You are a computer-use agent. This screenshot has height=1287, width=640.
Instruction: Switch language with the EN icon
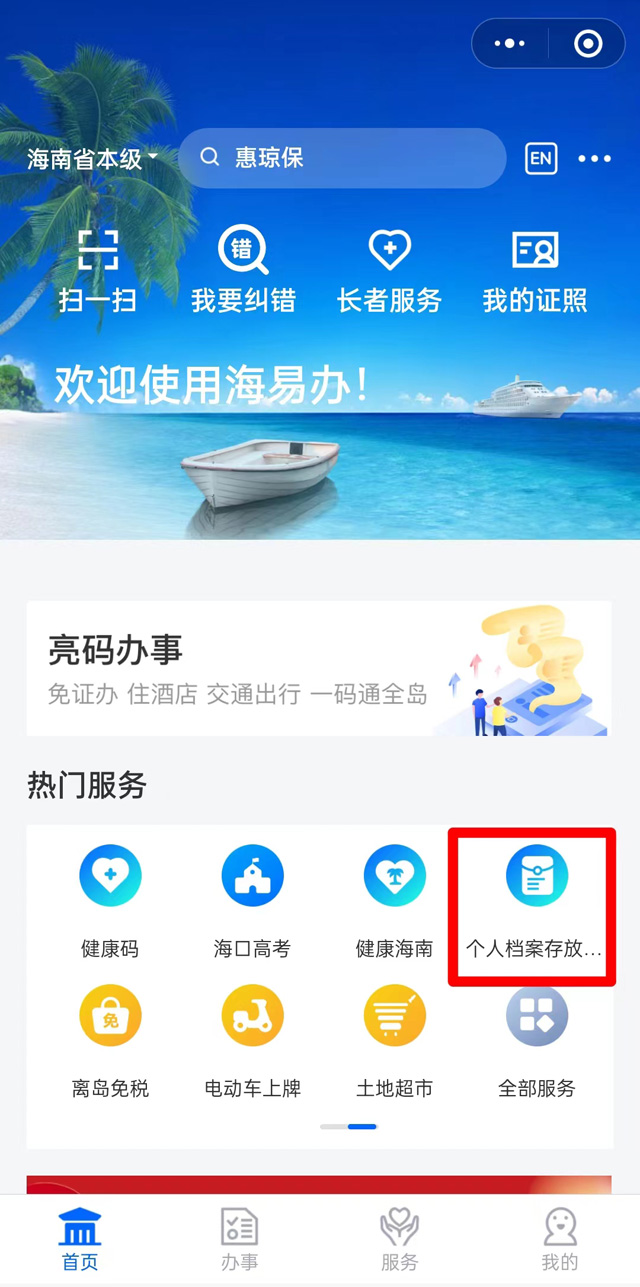pyautogui.click(x=541, y=158)
